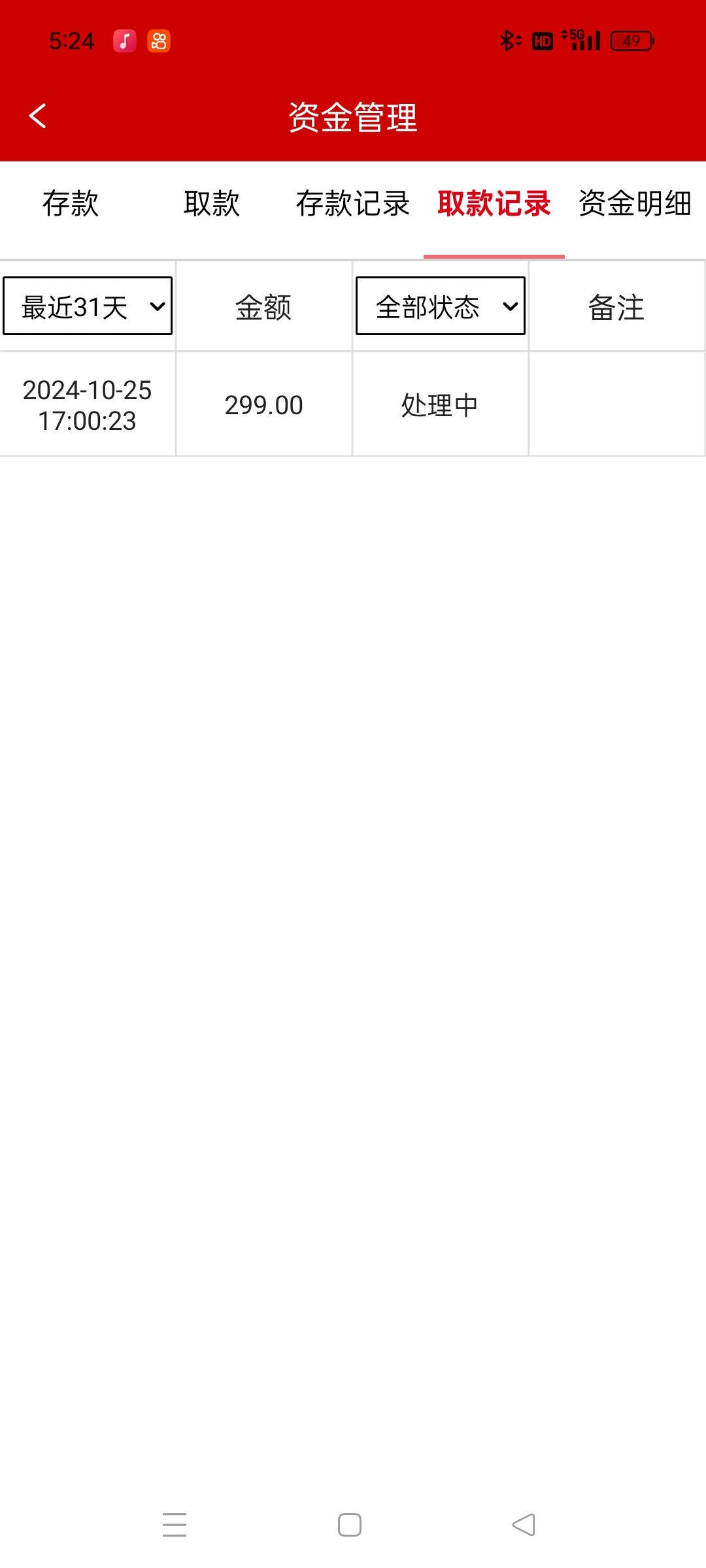
Task: Open the system recent apps button
Action: (175, 1526)
